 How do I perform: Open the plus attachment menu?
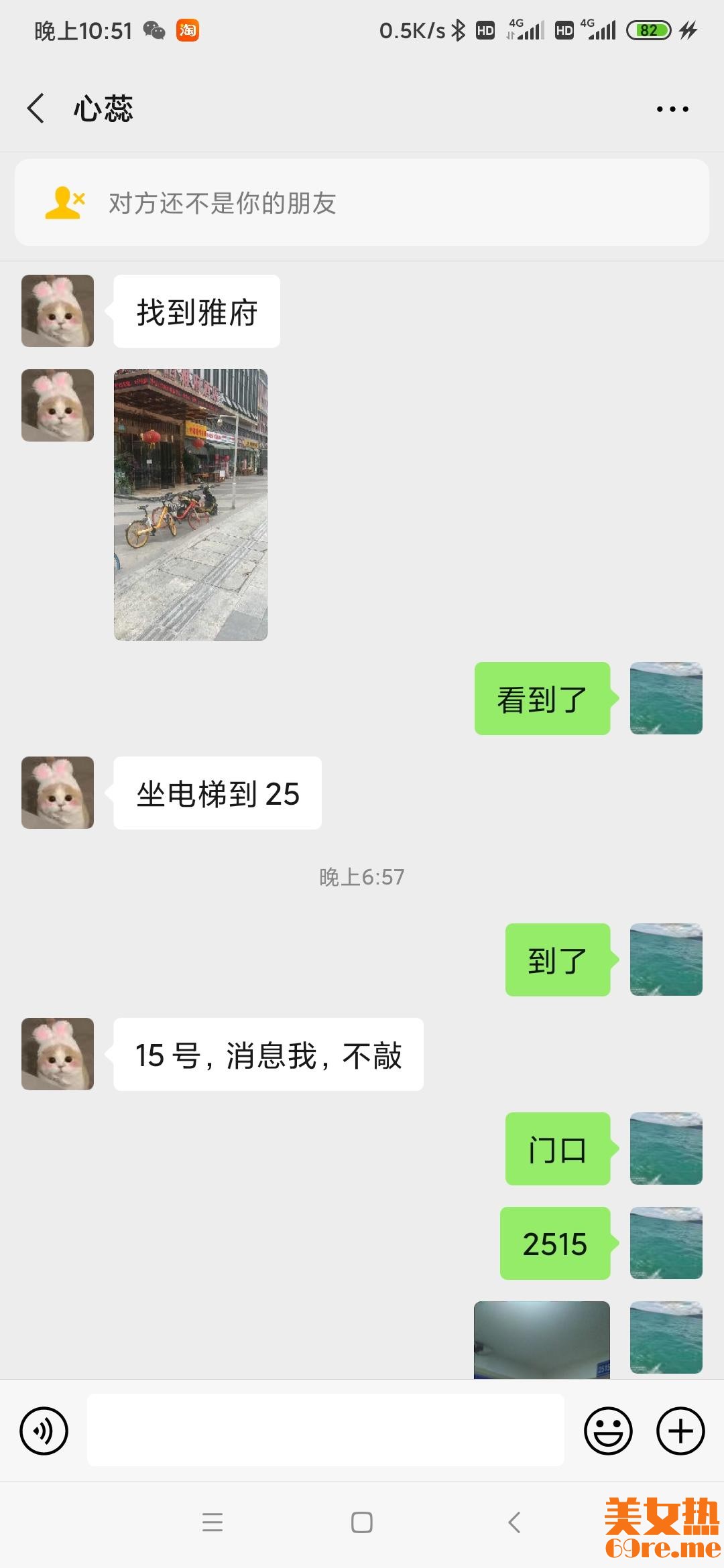tap(680, 1431)
